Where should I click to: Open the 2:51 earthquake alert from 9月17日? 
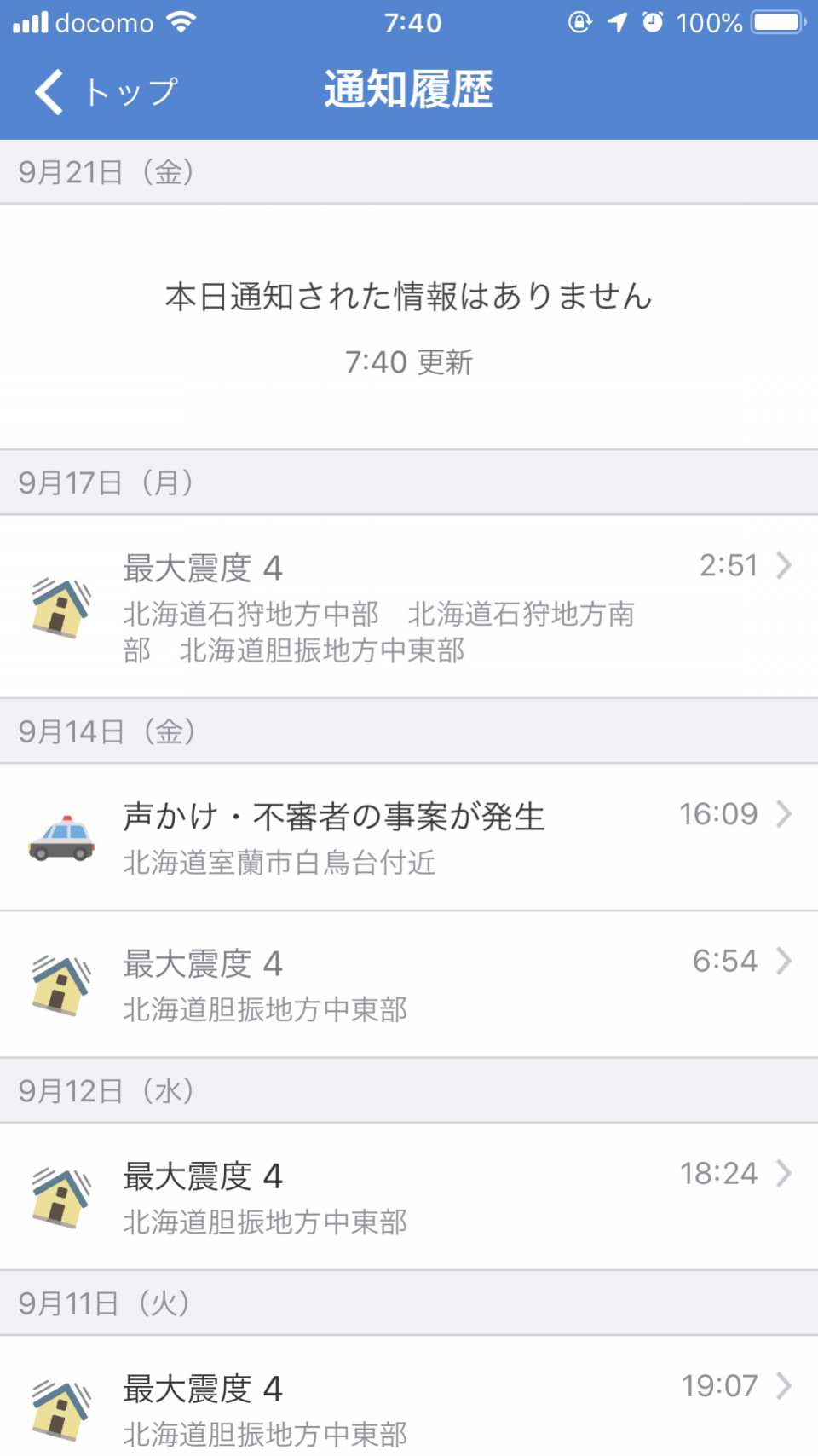pyautogui.click(x=409, y=606)
